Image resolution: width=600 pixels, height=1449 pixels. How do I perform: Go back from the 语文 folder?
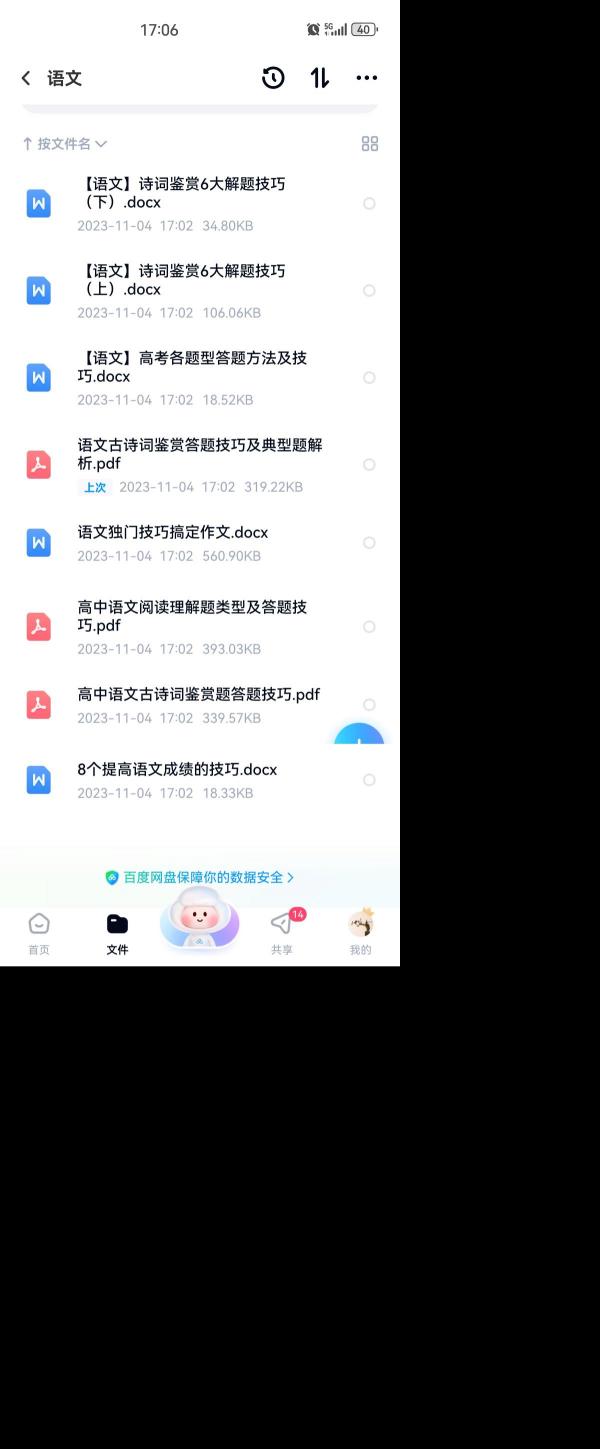(x=26, y=78)
